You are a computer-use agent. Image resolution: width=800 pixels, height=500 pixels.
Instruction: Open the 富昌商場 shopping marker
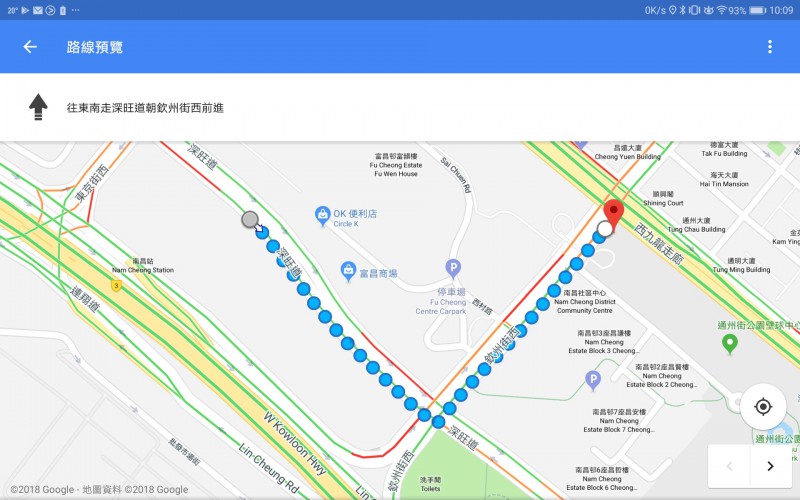[x=348, y=270]
